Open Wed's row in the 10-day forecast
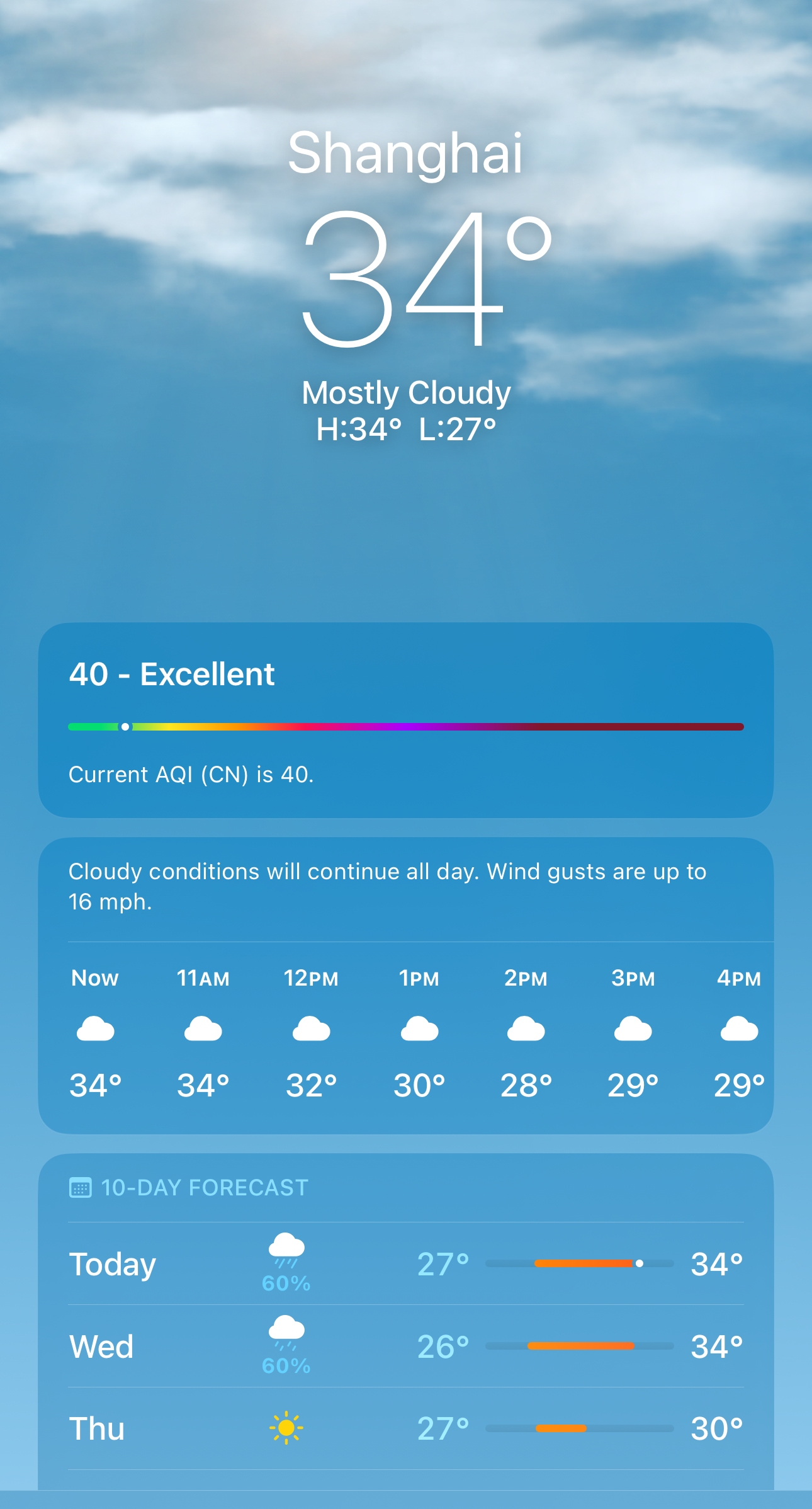Screen dimensions: 812x1509 405,1346
